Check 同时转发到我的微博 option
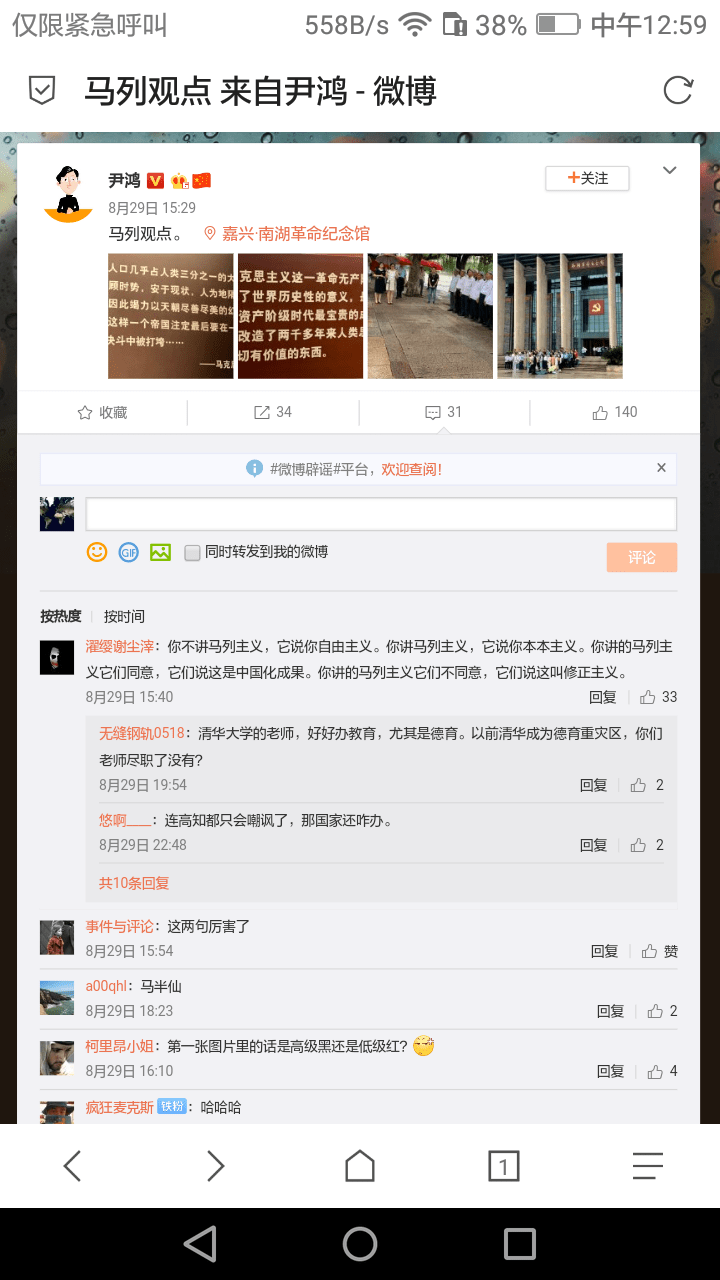This screenshot has width=720, height=1280. coord(193,553)
